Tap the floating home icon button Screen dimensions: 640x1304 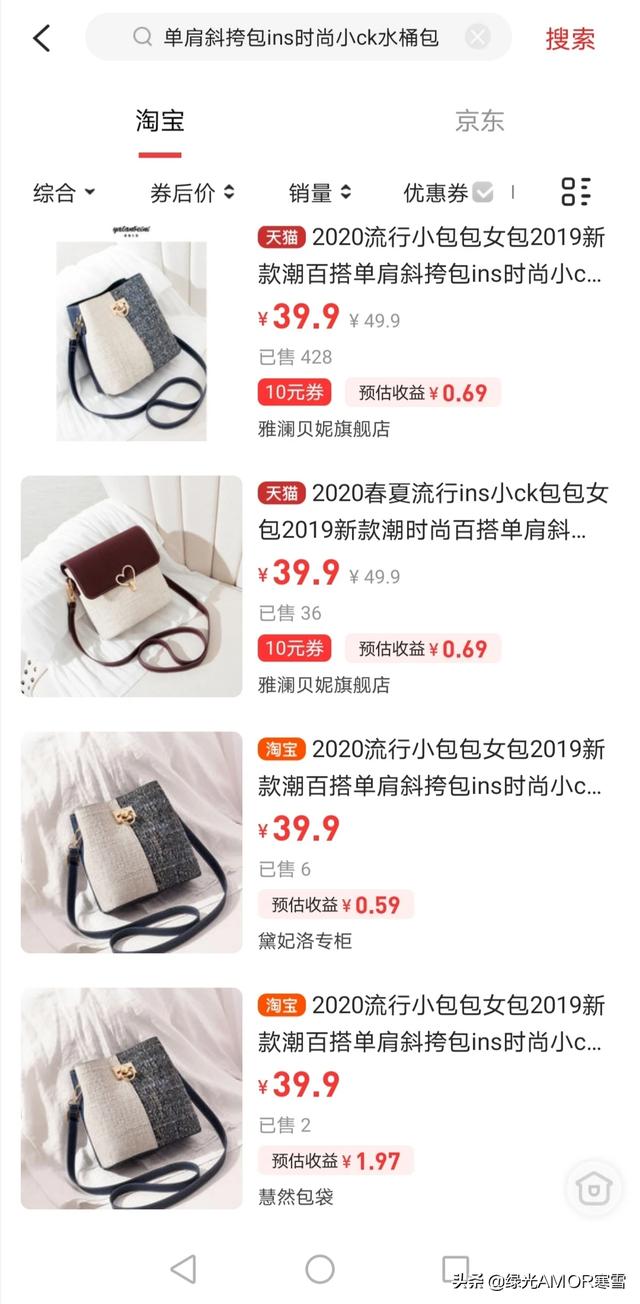point(594,1189)
